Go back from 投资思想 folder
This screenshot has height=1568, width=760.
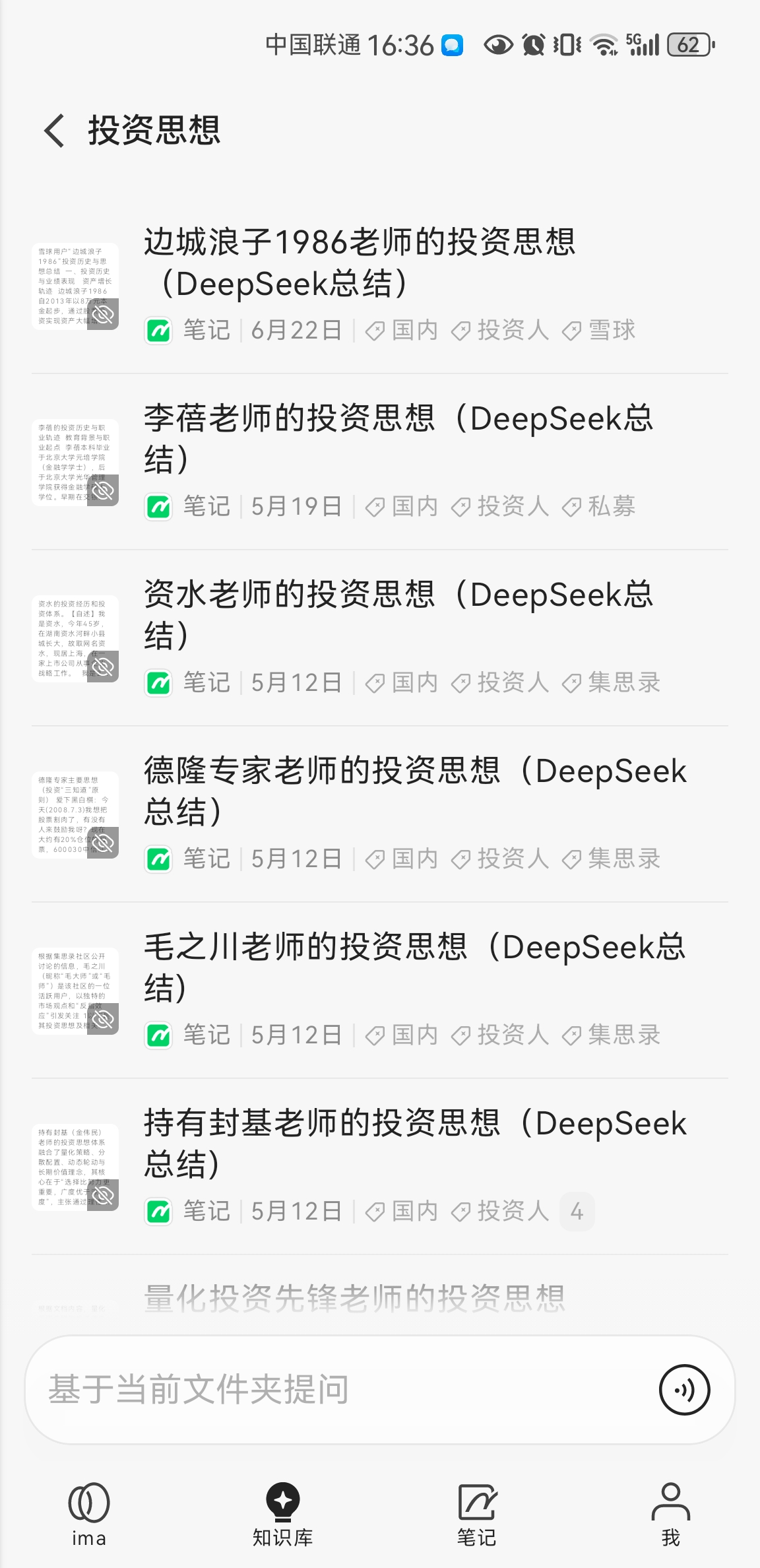[55, 130]
